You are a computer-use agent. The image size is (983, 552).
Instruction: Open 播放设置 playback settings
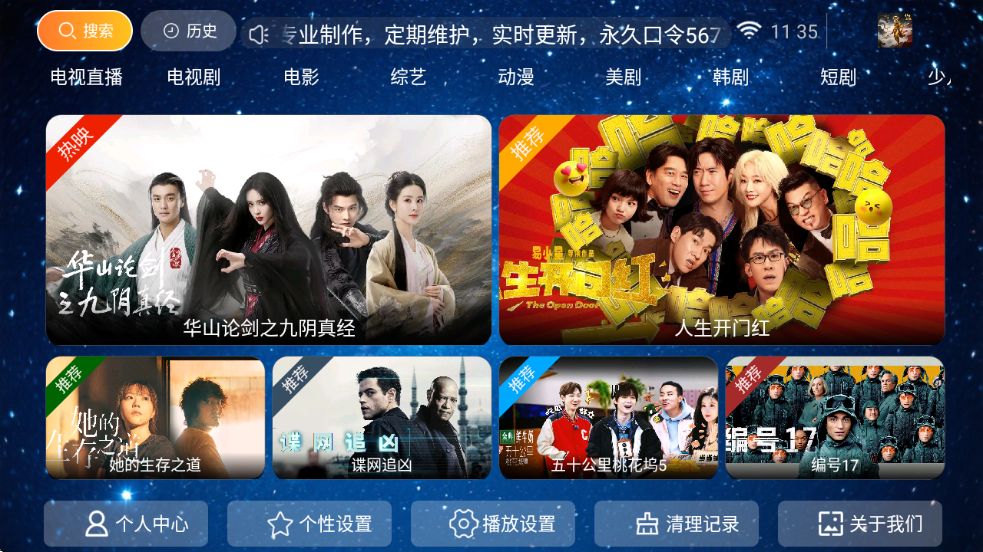pyautogui.click(x=493, y=524)
